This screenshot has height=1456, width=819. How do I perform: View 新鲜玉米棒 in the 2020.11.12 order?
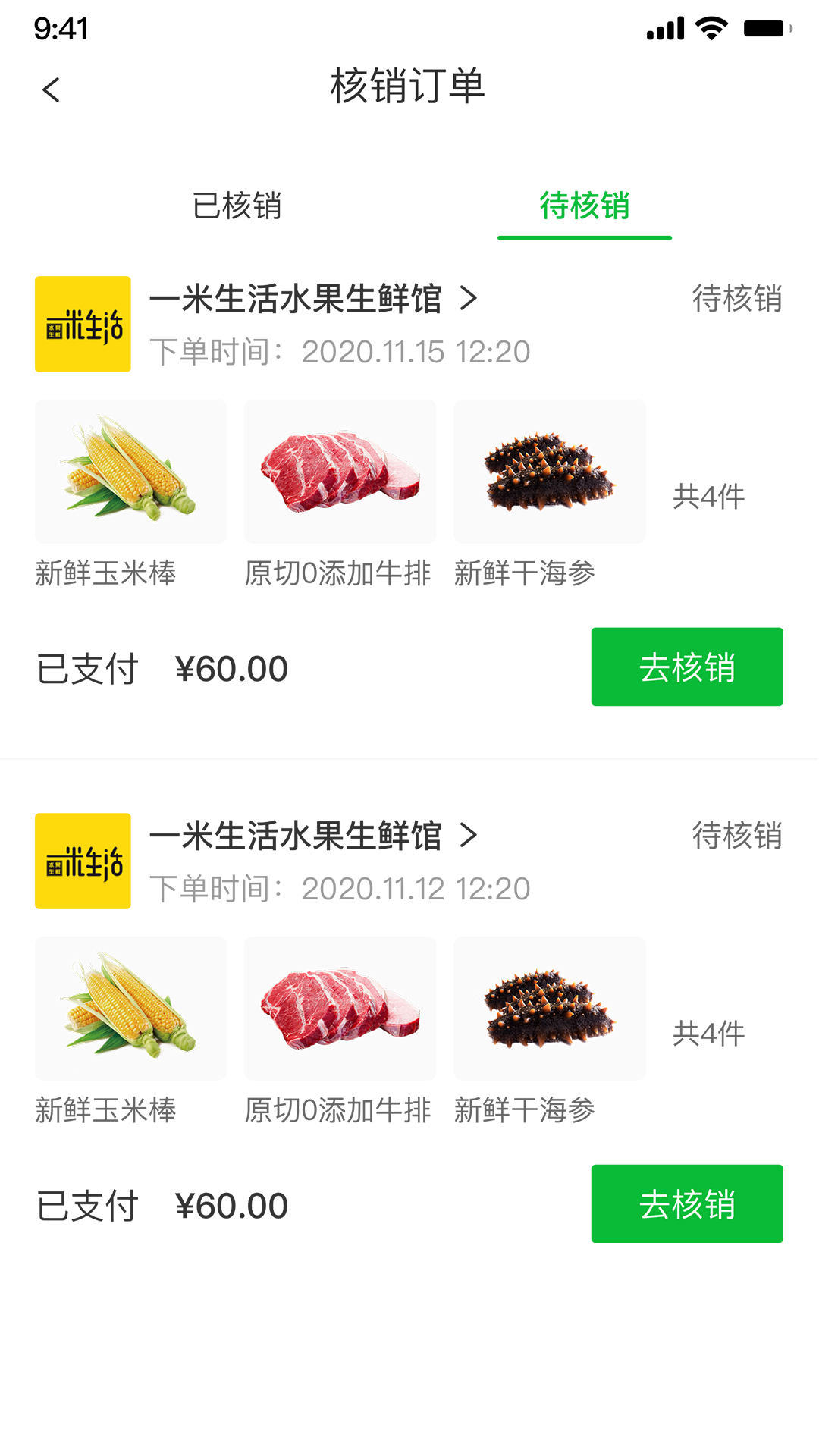130,1009
